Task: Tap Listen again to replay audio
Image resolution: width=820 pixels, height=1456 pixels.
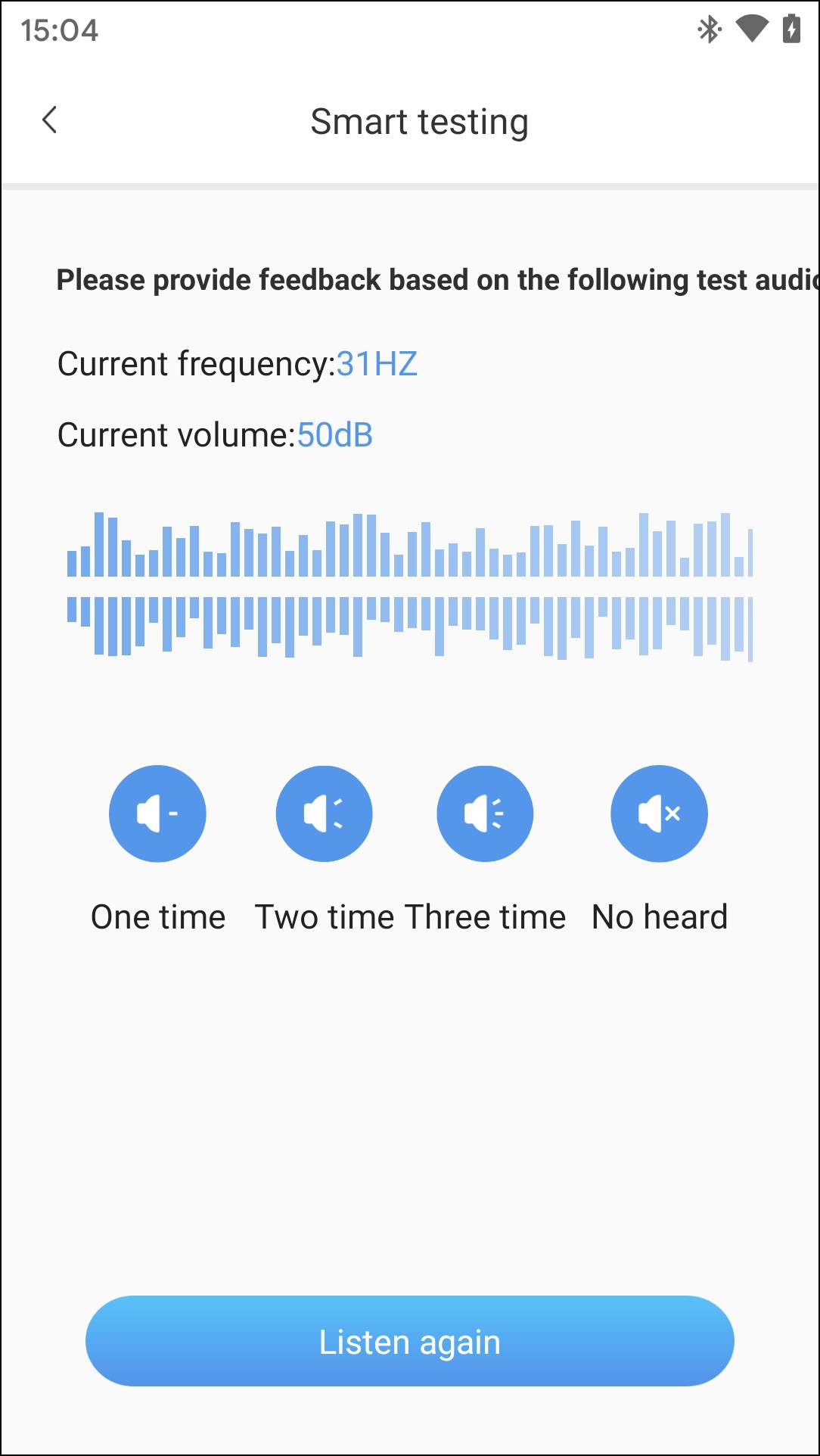Action: pyautogui.click(x=409, y=1341)
